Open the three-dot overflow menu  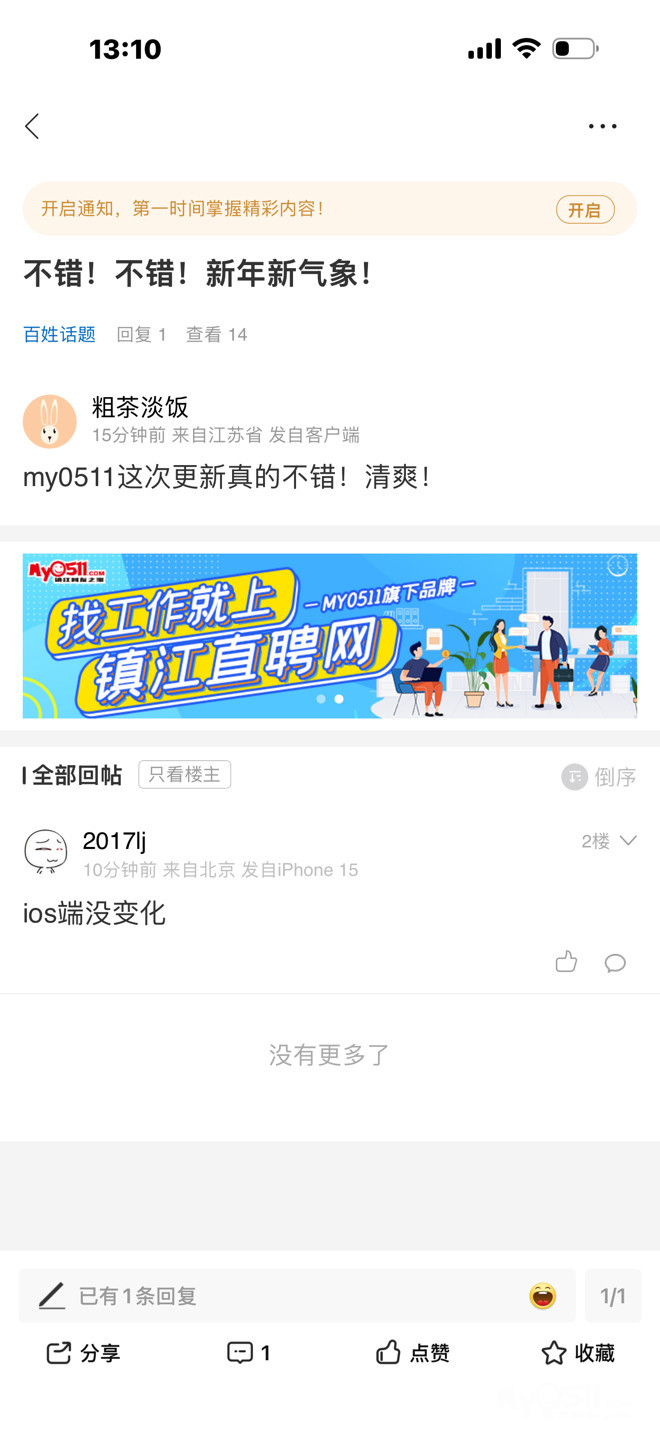pos(602,126)
